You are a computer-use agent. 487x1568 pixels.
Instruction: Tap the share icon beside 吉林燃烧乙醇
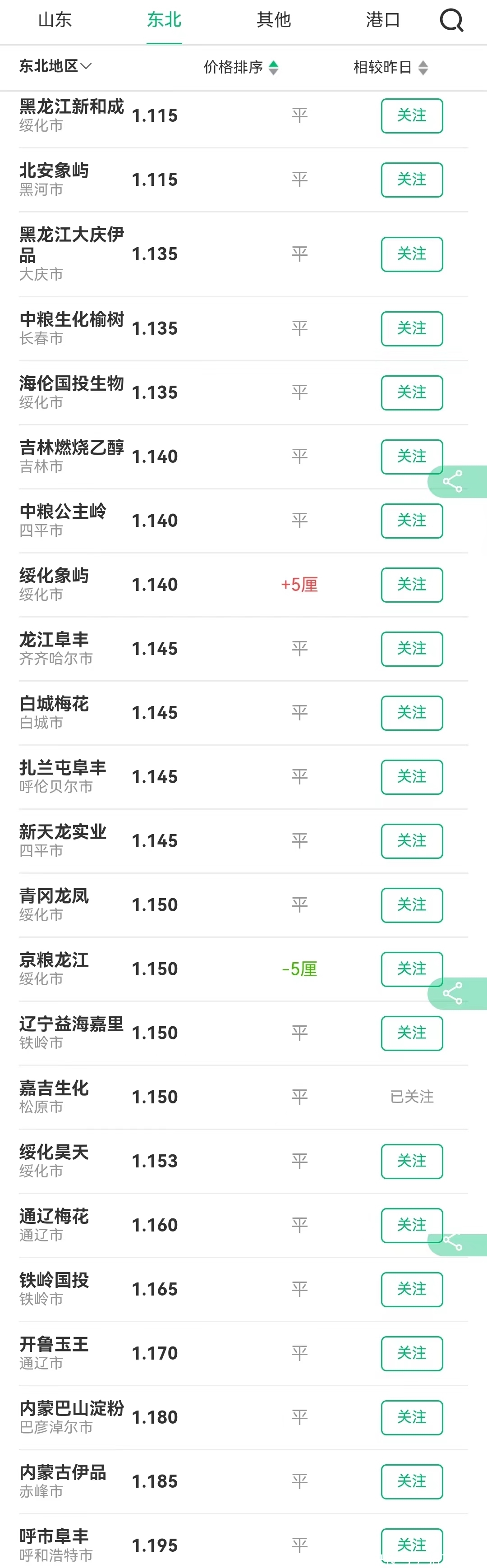pyautogui.click(x=453, y=481)
